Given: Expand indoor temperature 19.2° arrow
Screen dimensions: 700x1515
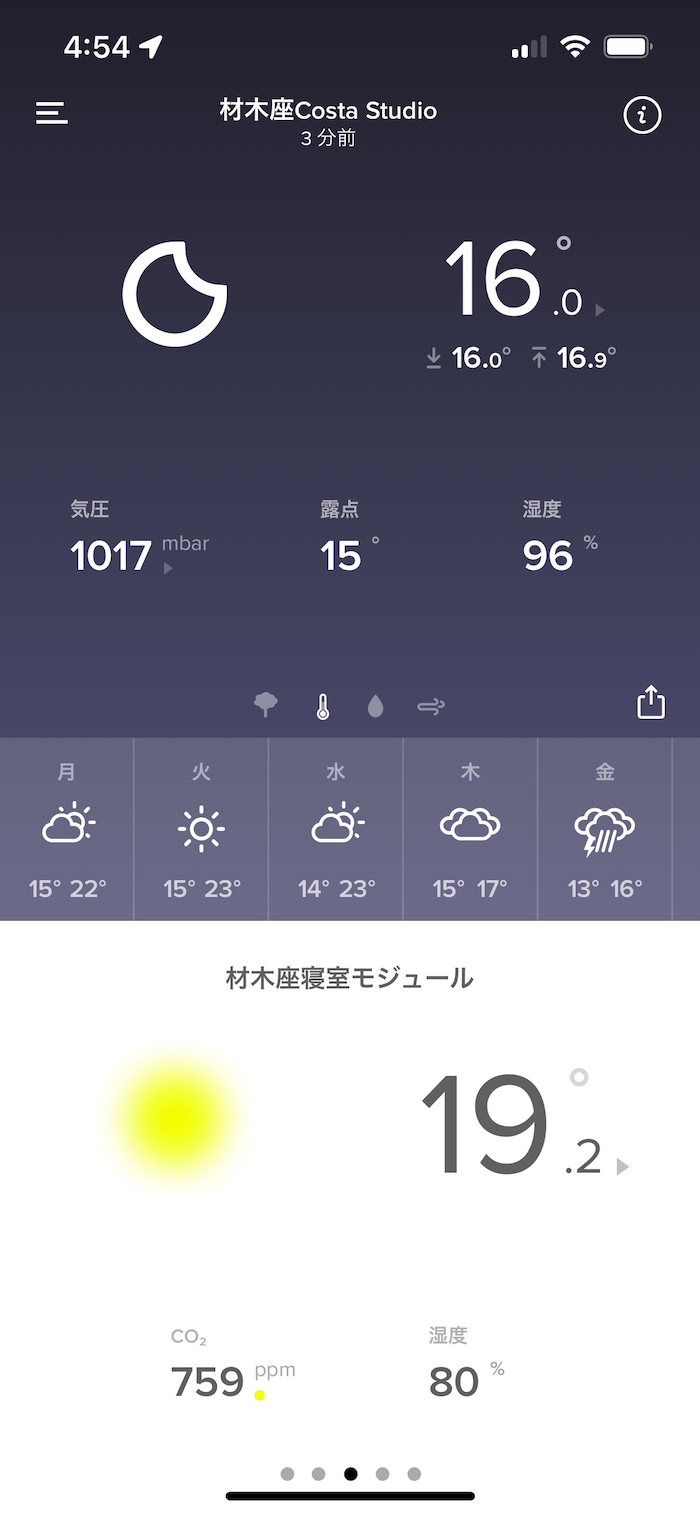Looking at the screenshot, I should tap(622, 1166).
